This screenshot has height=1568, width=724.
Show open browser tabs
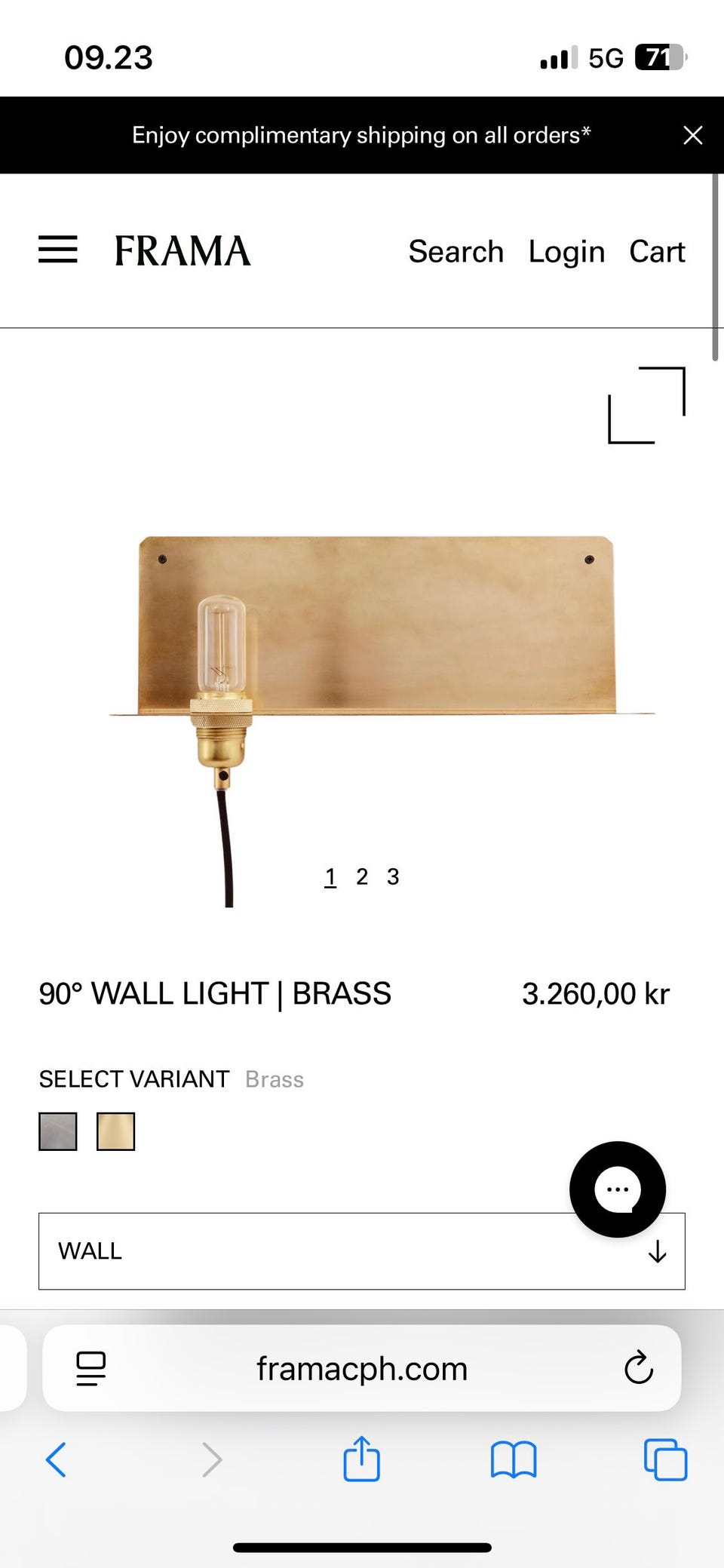(x=666, y=1459)
